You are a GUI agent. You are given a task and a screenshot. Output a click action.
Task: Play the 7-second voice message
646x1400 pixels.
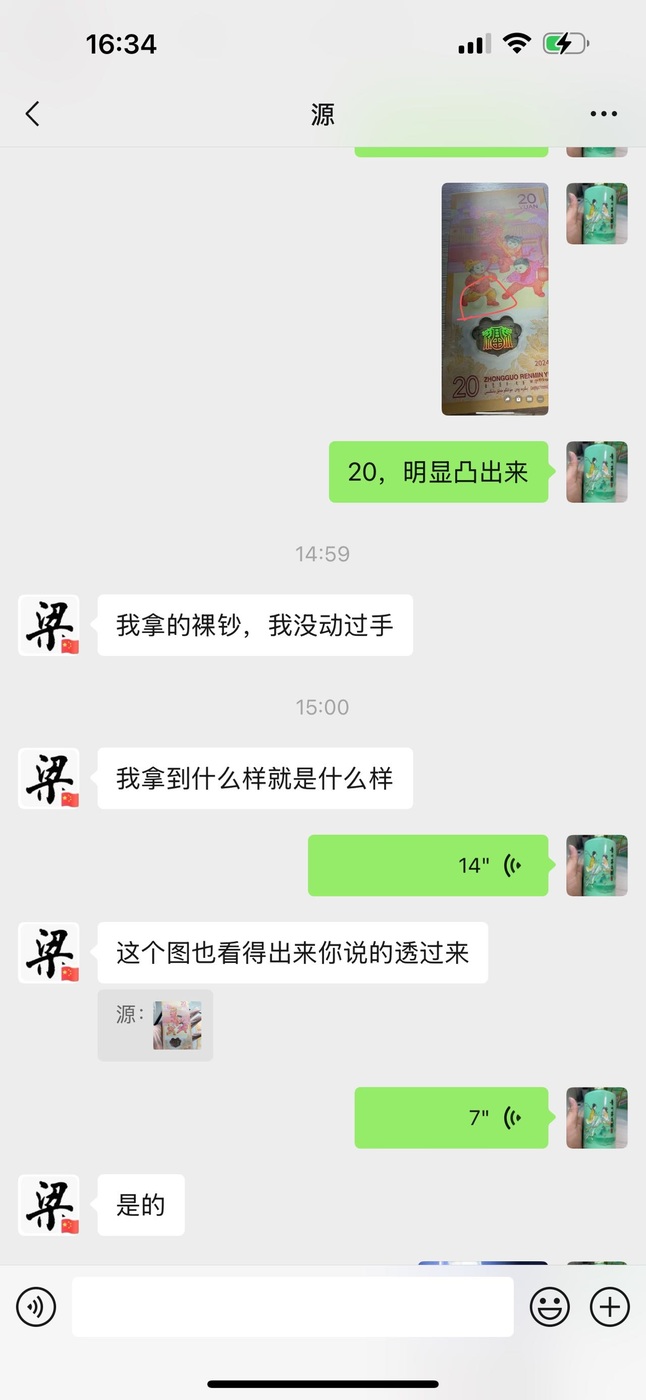click(451, 1117)
